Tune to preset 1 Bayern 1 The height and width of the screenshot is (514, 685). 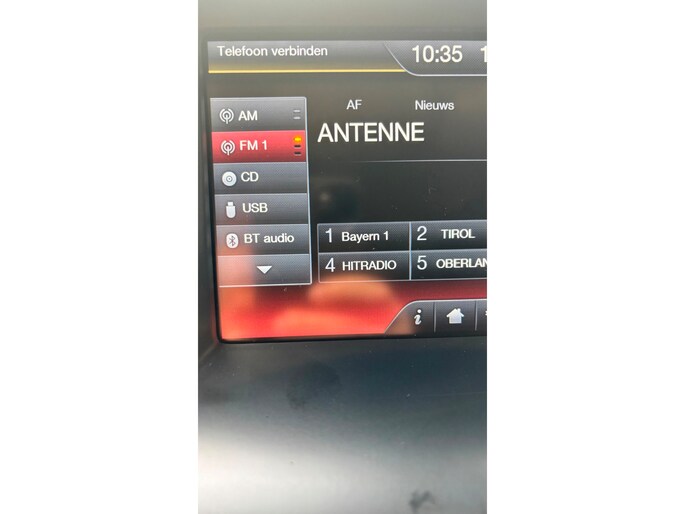363,236
